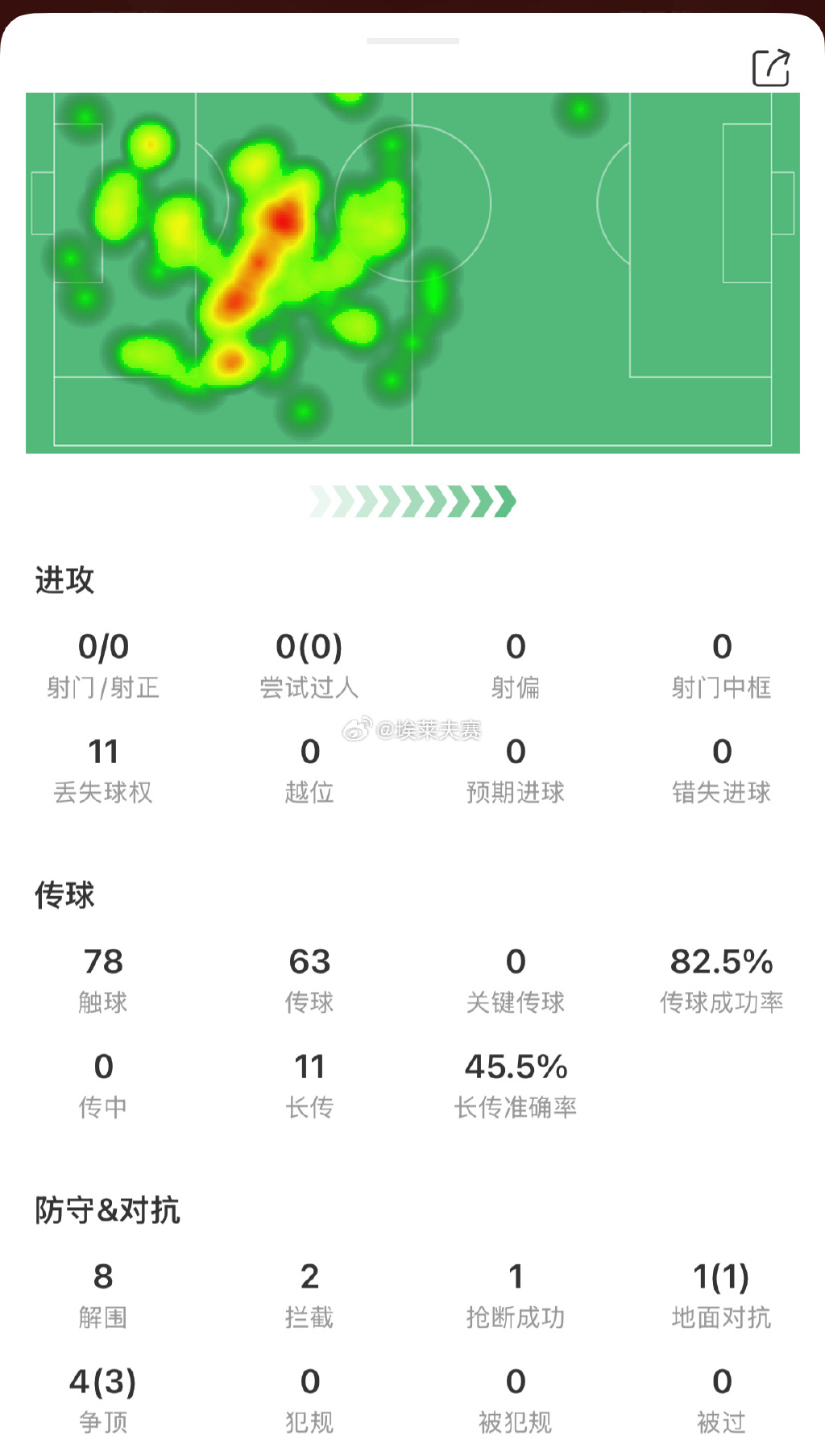Tap the 触球 78 stat button
Screen dimensions: 825x1456
(103, 977)
